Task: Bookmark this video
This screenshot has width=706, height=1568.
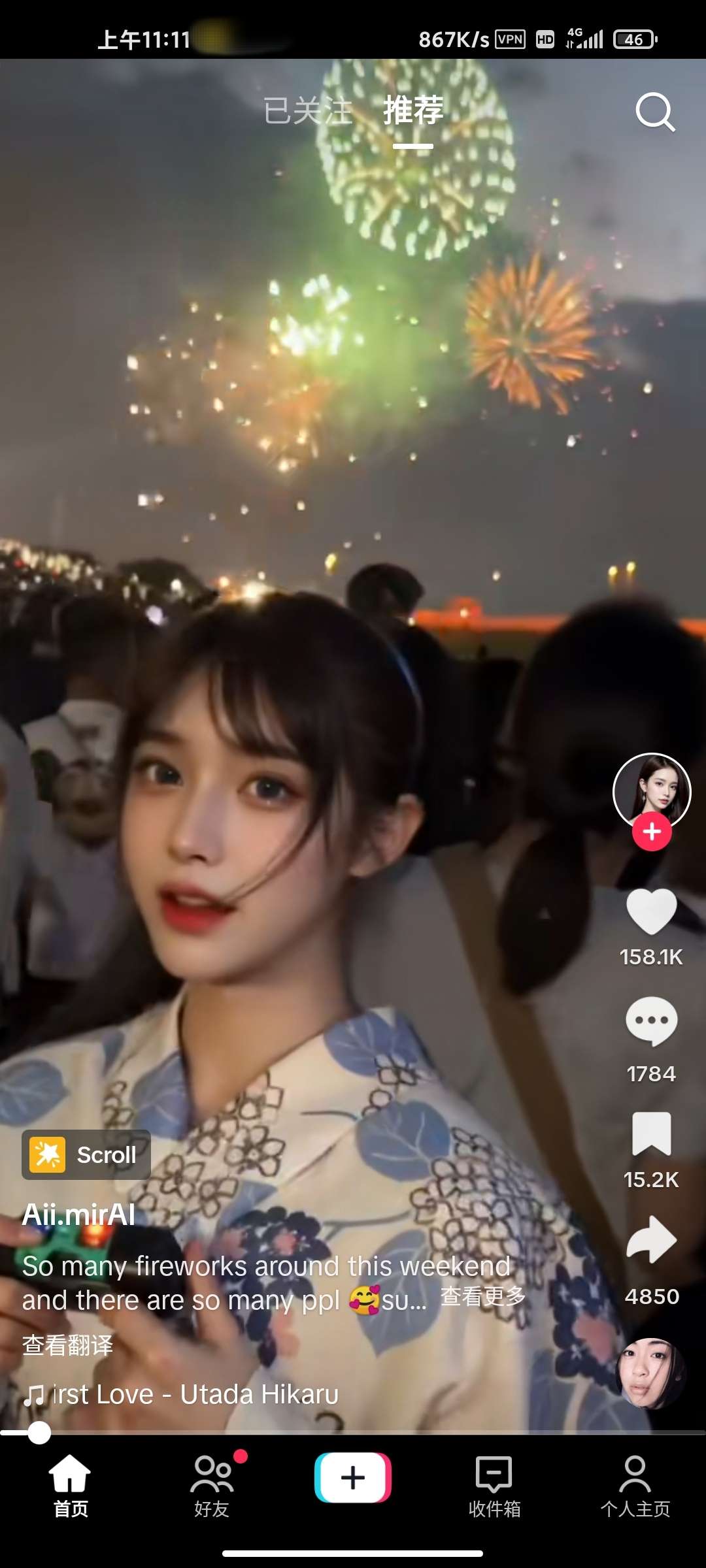Action: (x=651, y=1134)
